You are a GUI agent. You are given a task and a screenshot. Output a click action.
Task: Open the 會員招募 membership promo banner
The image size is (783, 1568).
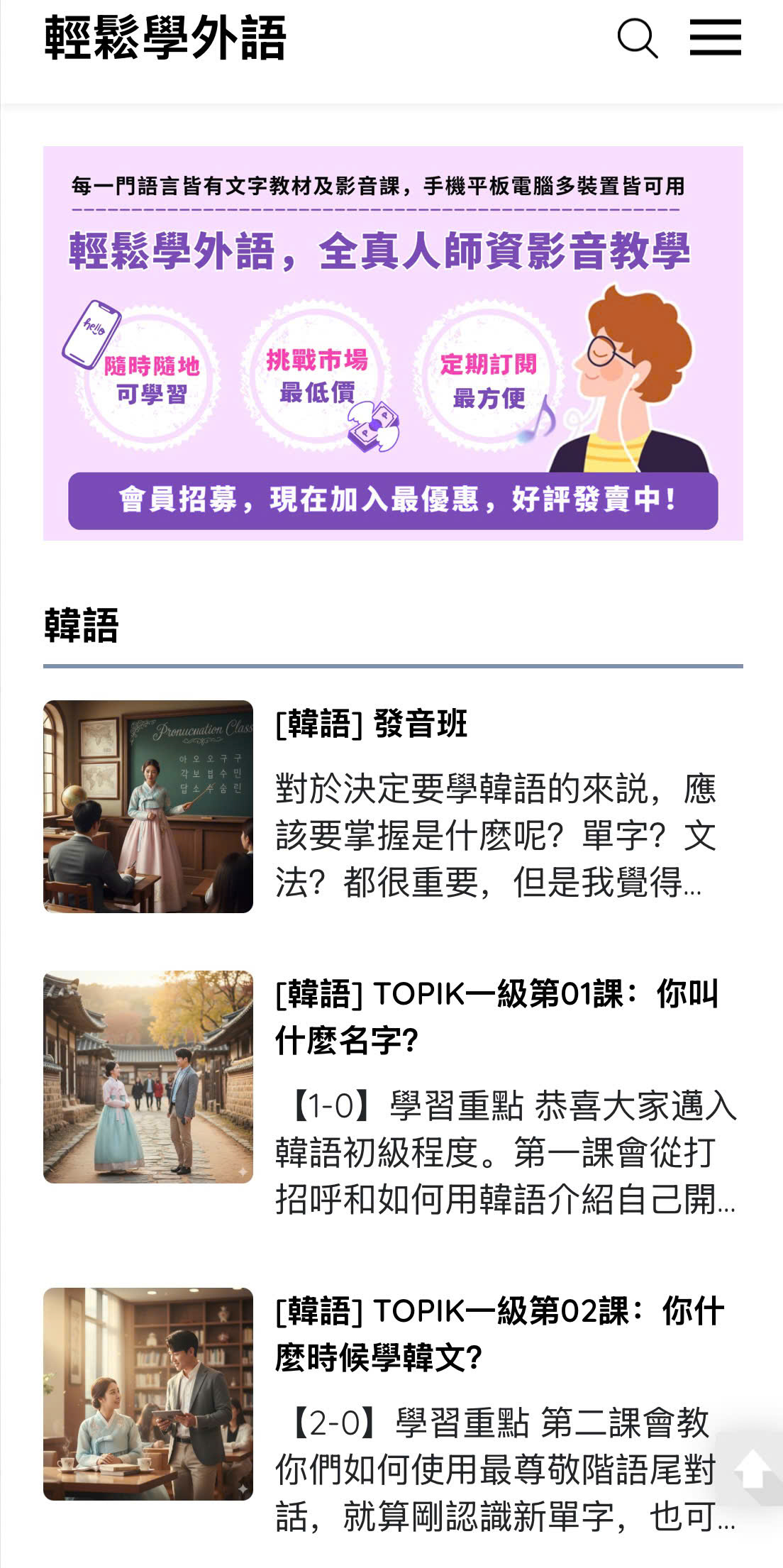[393, 343]
